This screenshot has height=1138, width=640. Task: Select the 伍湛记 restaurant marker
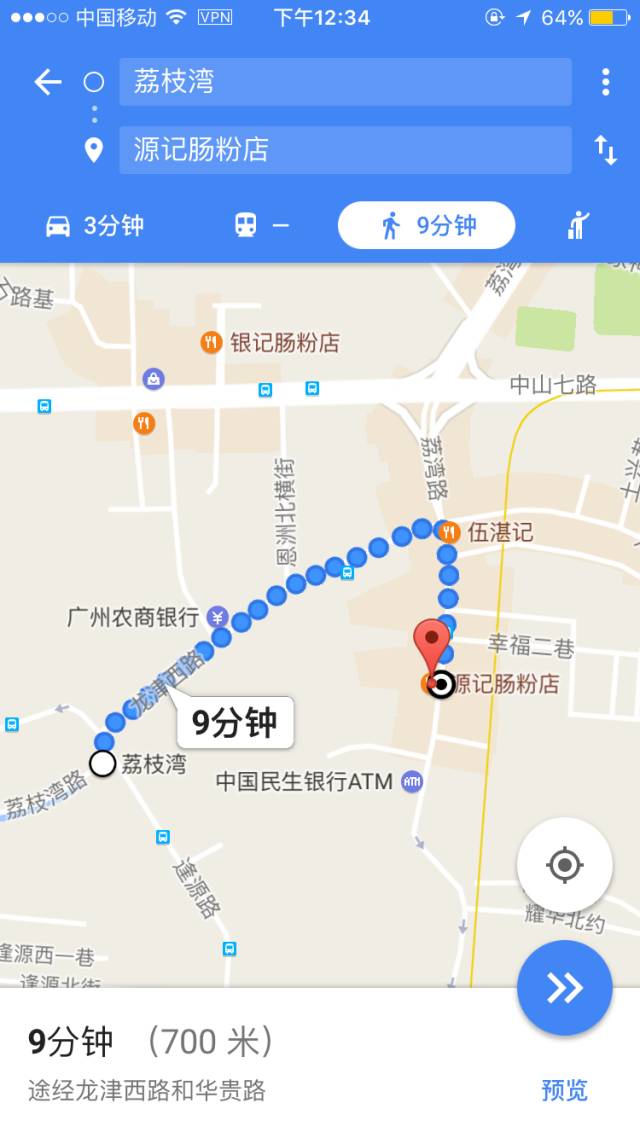click(449, 532)
